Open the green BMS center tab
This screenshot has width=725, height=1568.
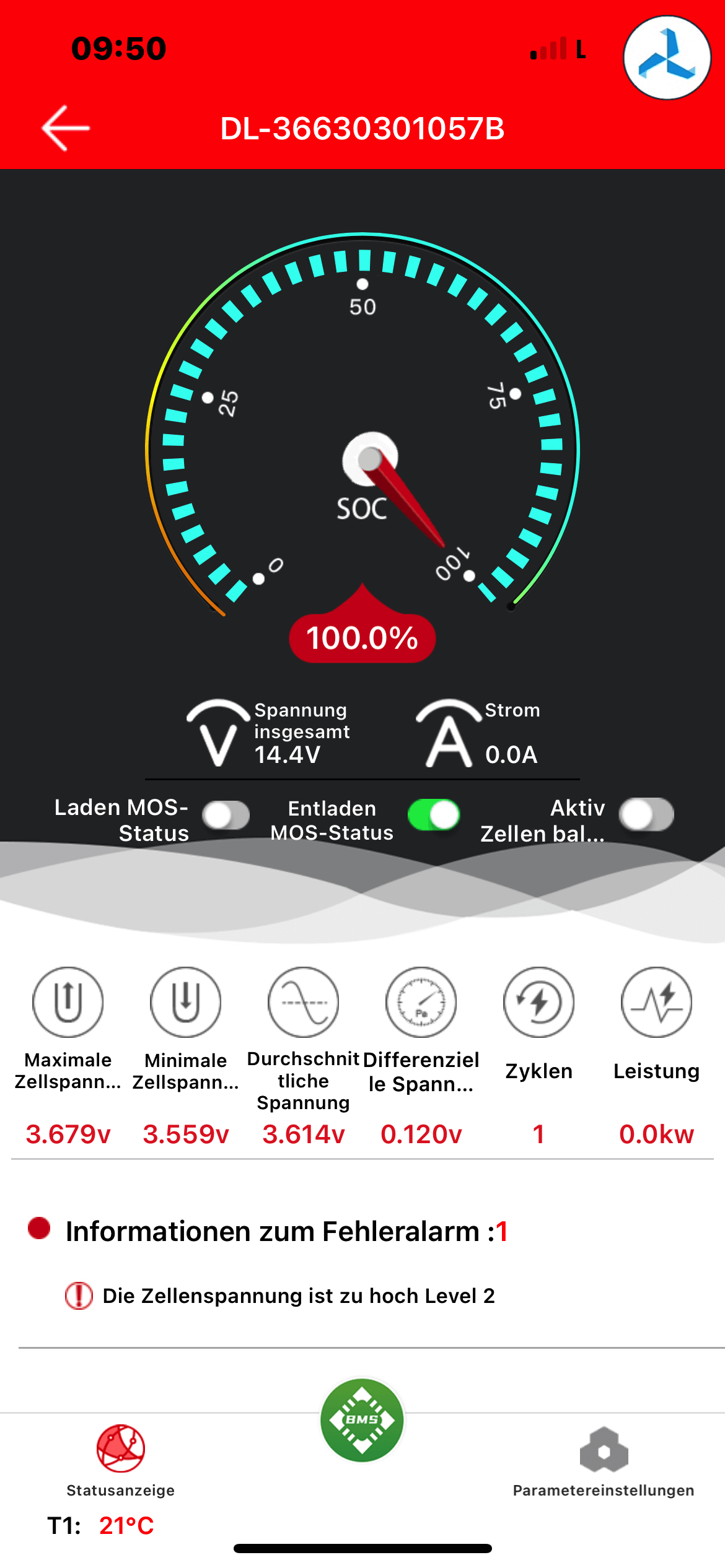point(362,1419)
